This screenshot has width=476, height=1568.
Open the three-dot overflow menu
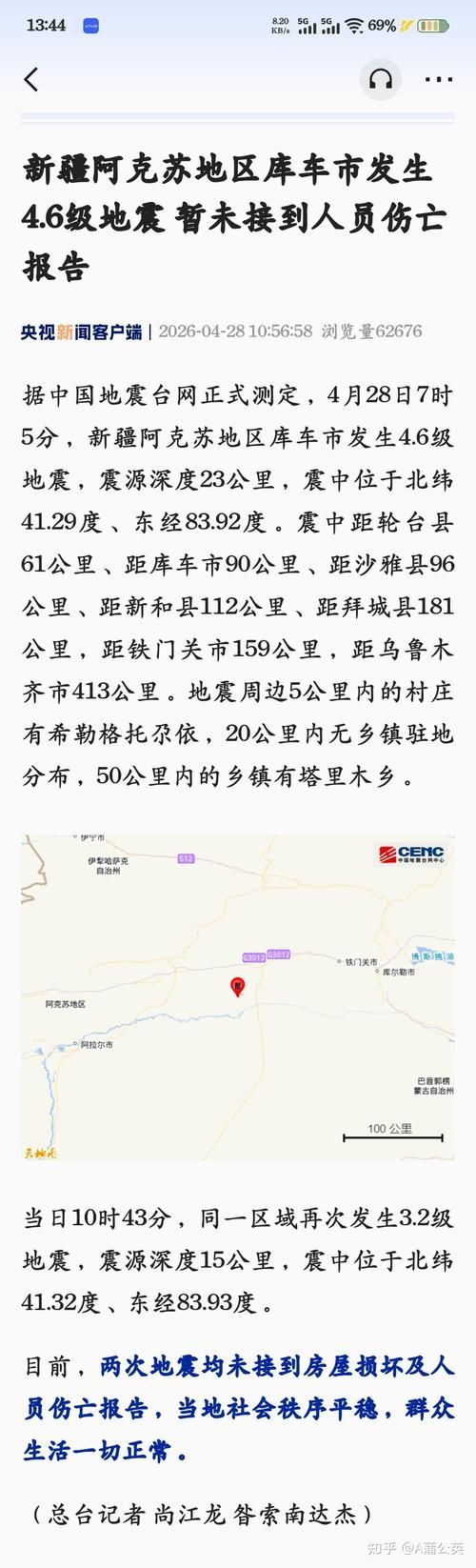click(439, 79)
